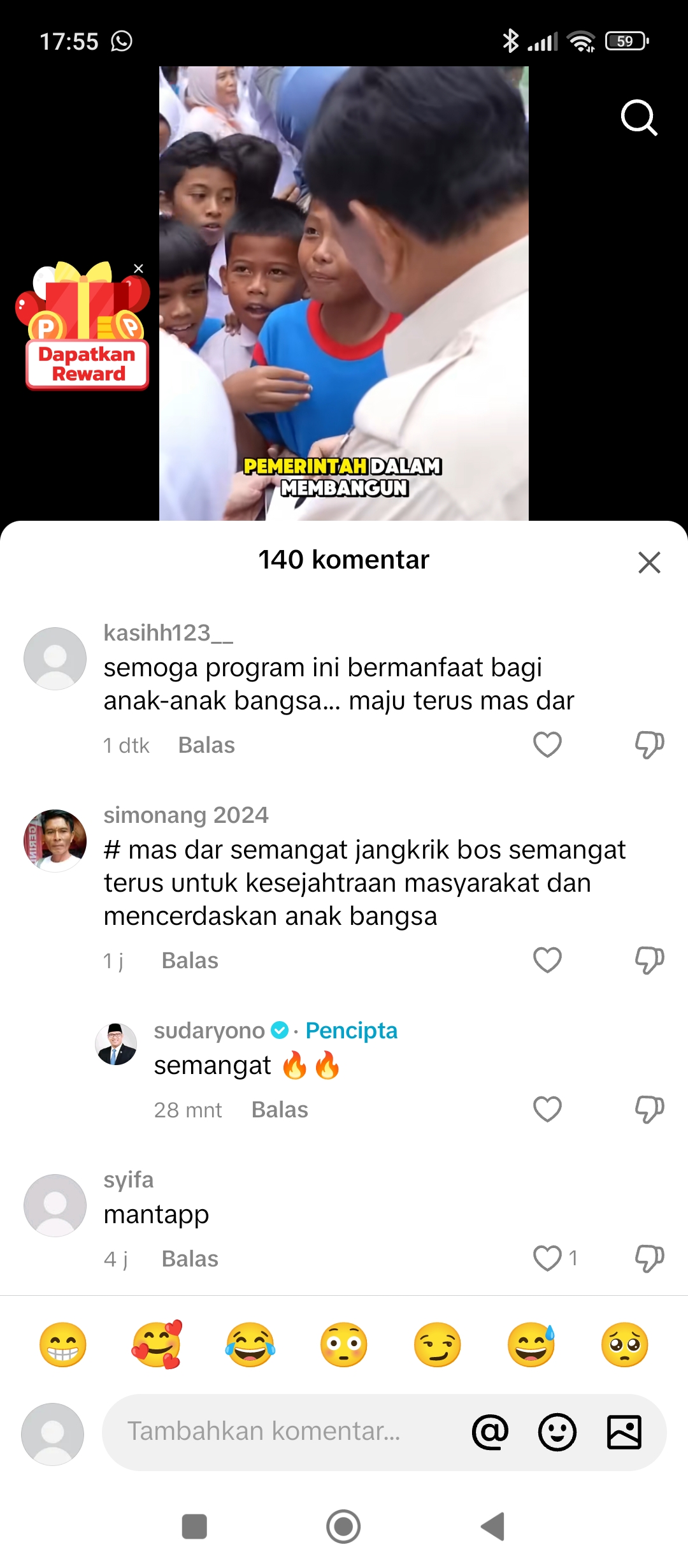Tap Balas under syifa's mantapp comment
688x1568 pixels.
(x=190, y=1259)
